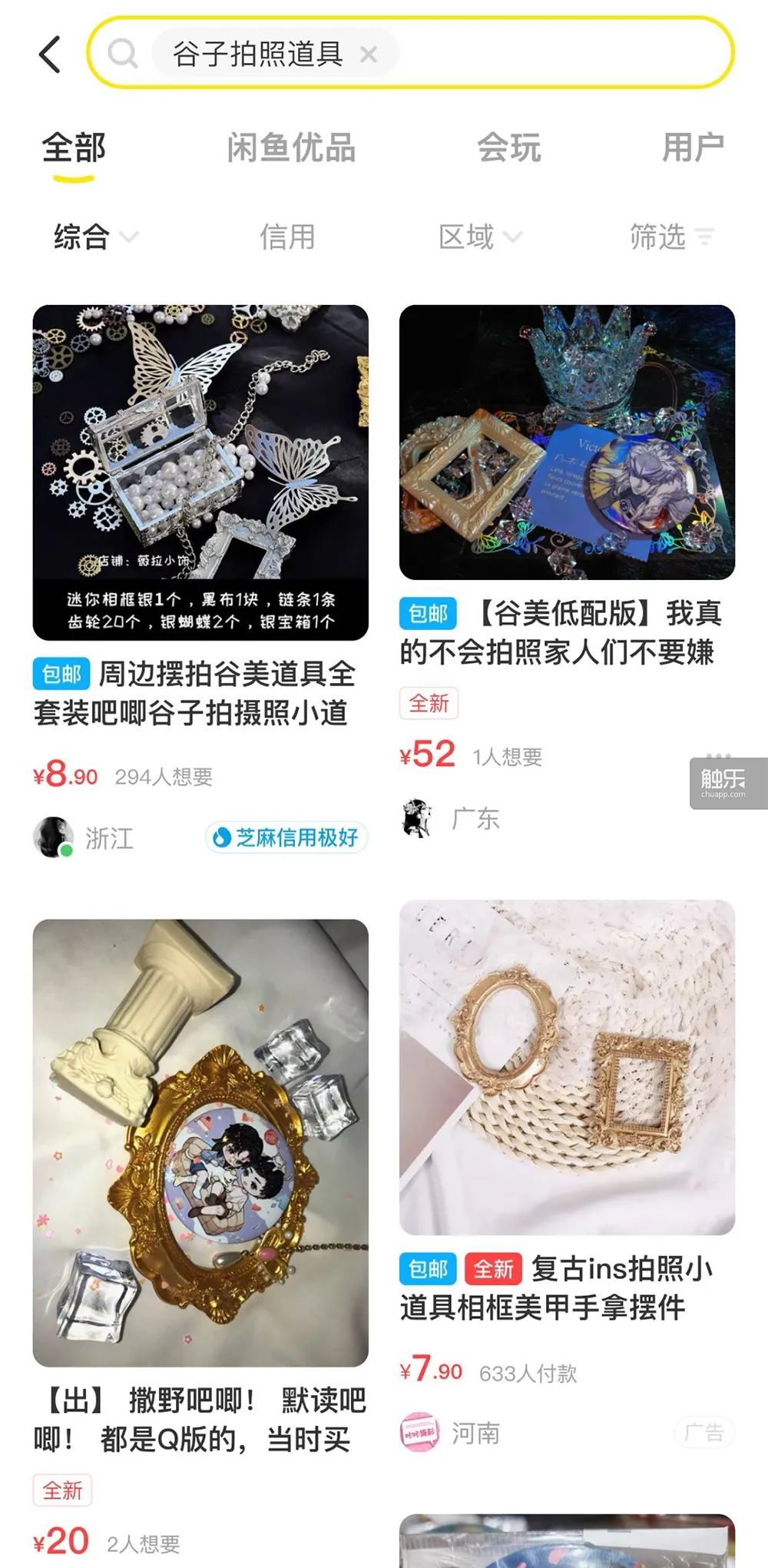Viewport: 768px width, 1568px height.
Task: Switch to the 会玩 tab
Action: [508, 148]
